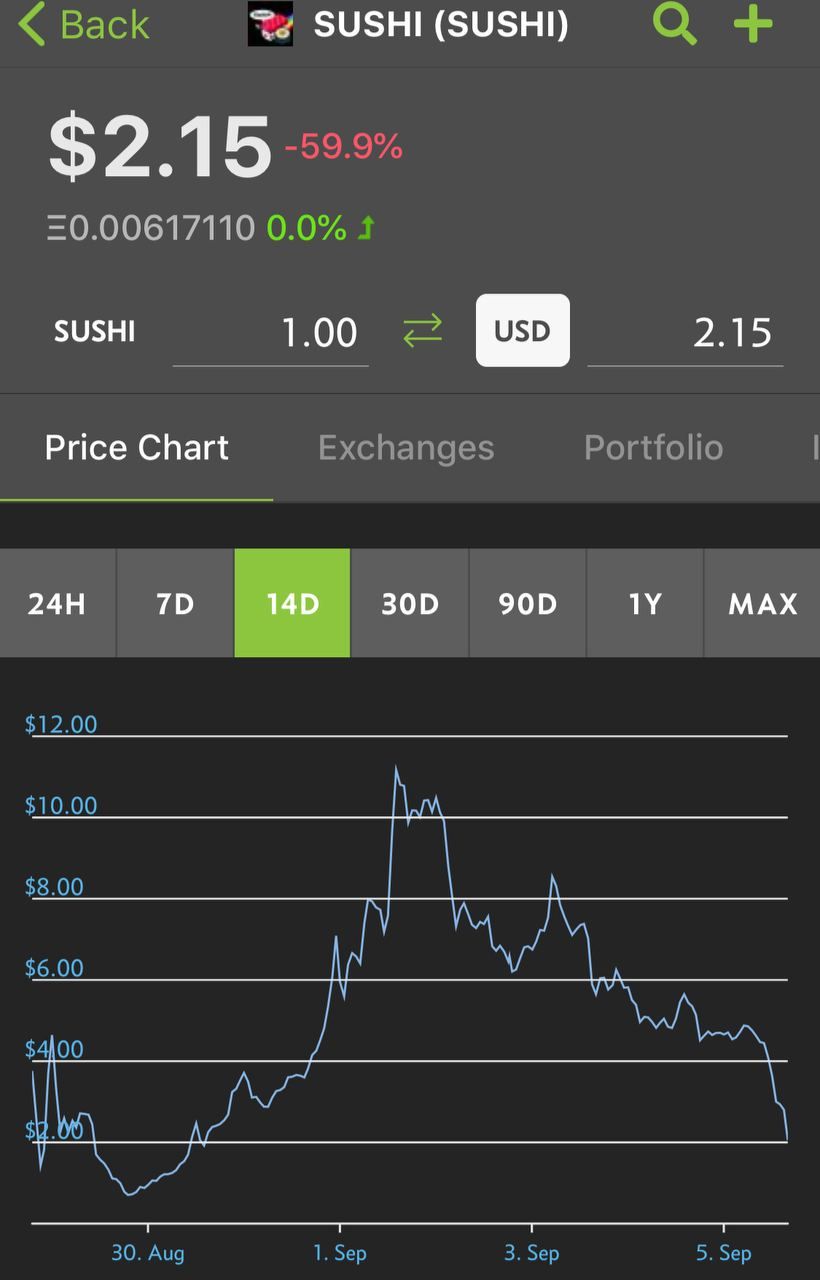This screenshot has height=1280, width=820.
Task: Switch to the Exchanges tab
Action: click(406, 448)
